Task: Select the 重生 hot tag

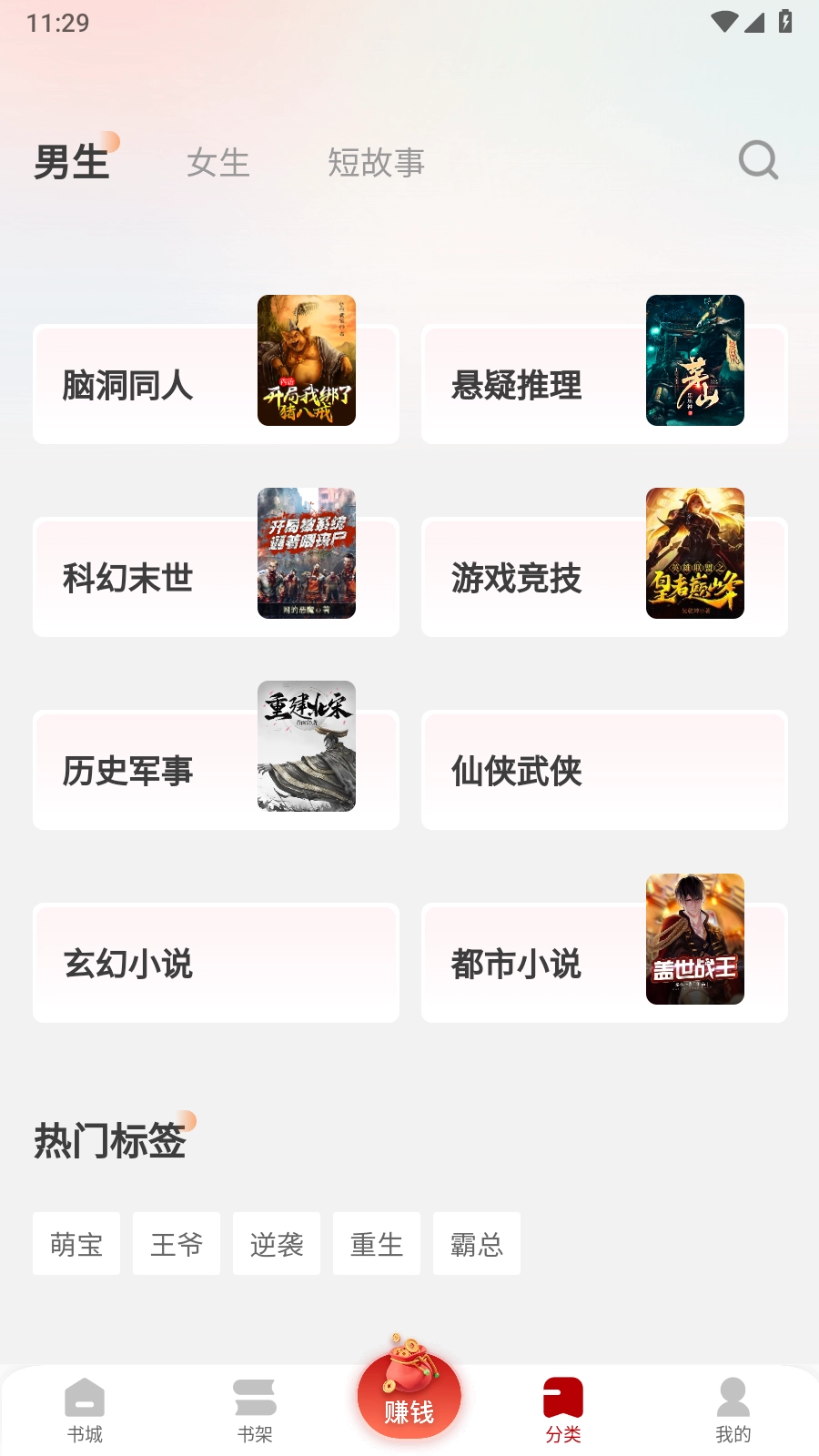Action: point(377,1244)
